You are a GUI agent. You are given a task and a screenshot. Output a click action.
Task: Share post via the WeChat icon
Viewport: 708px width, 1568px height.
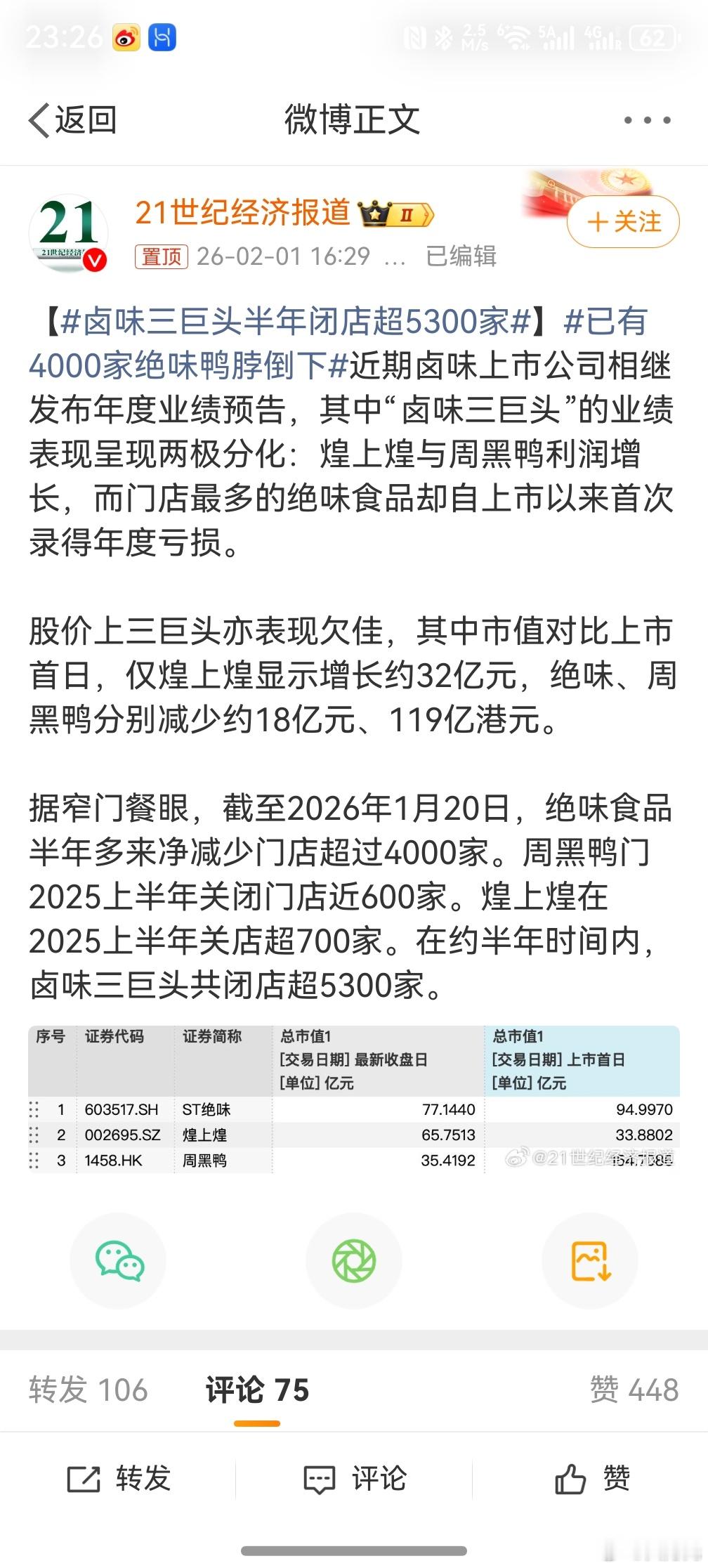[118, 1261]
